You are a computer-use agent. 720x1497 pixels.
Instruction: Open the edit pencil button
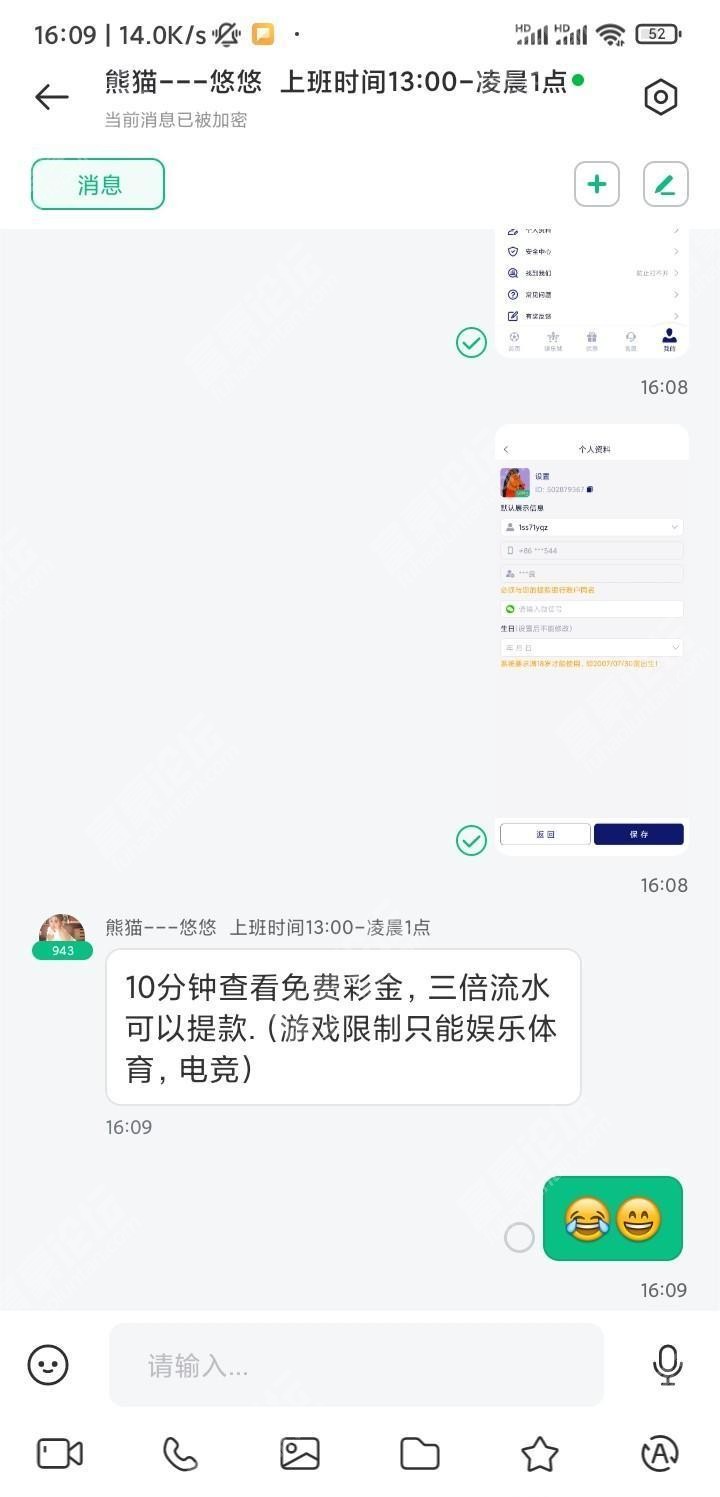click(x=665, y=184)
